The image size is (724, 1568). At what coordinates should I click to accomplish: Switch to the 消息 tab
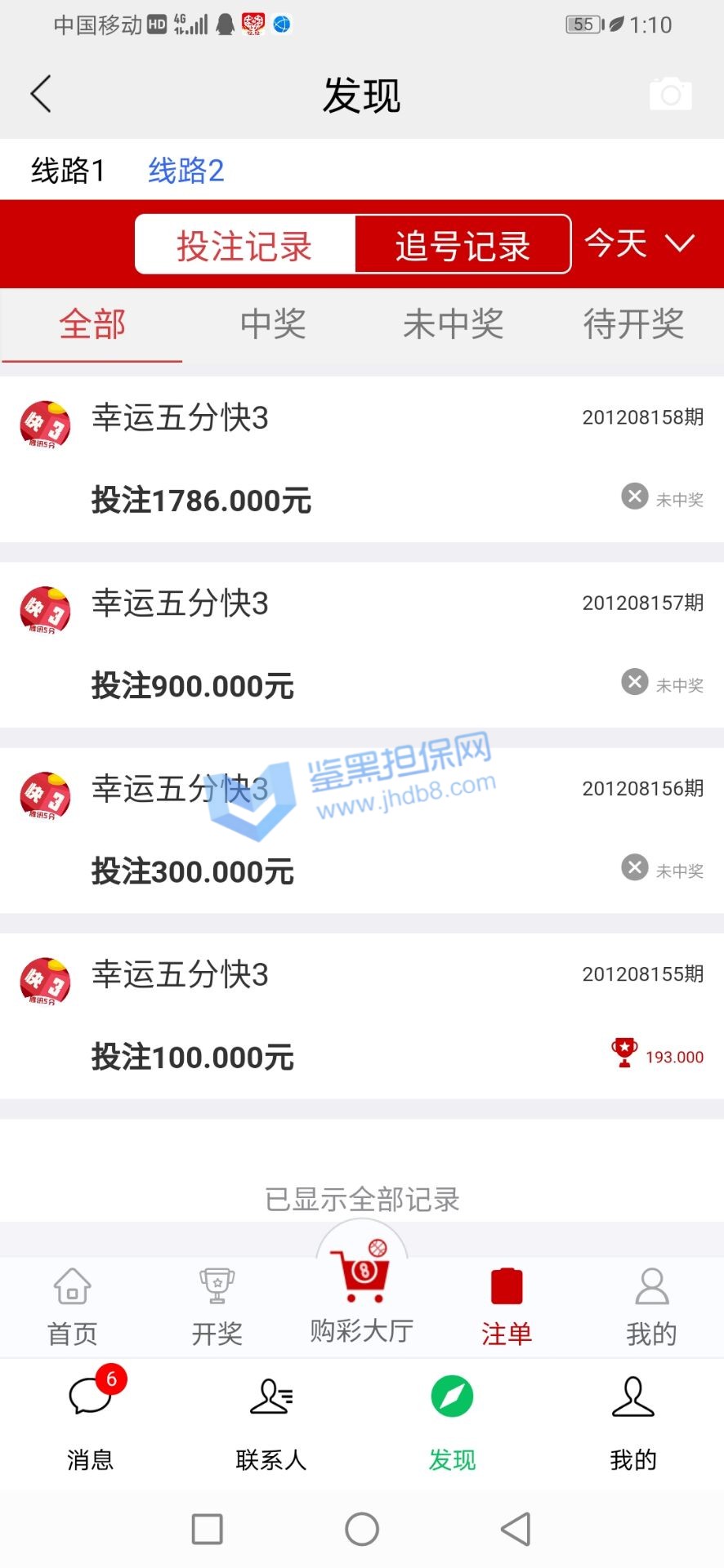pyautogui.click(x=90, y=1419)
